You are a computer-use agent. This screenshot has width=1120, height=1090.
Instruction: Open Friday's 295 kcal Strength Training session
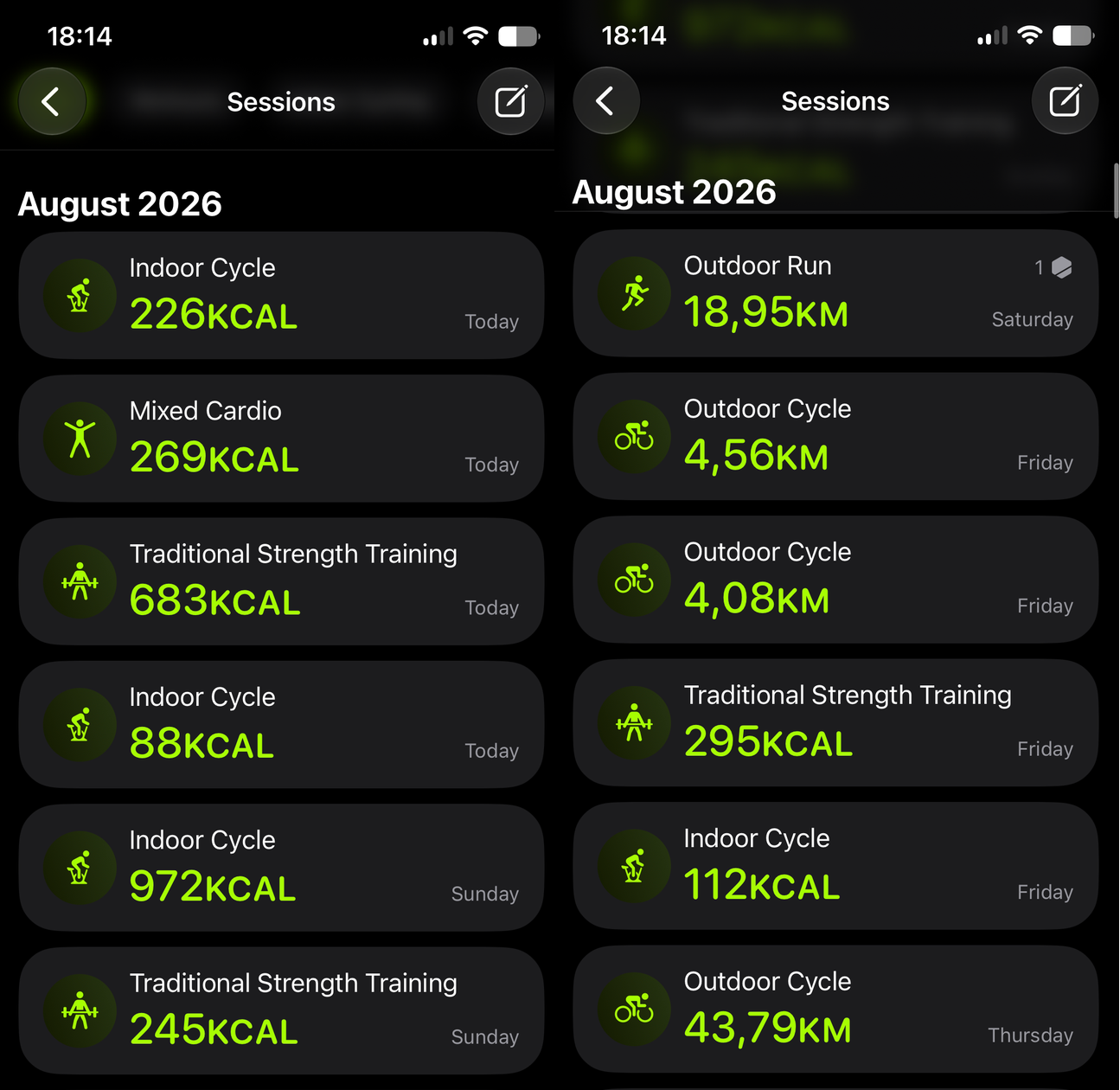point(835,723)
